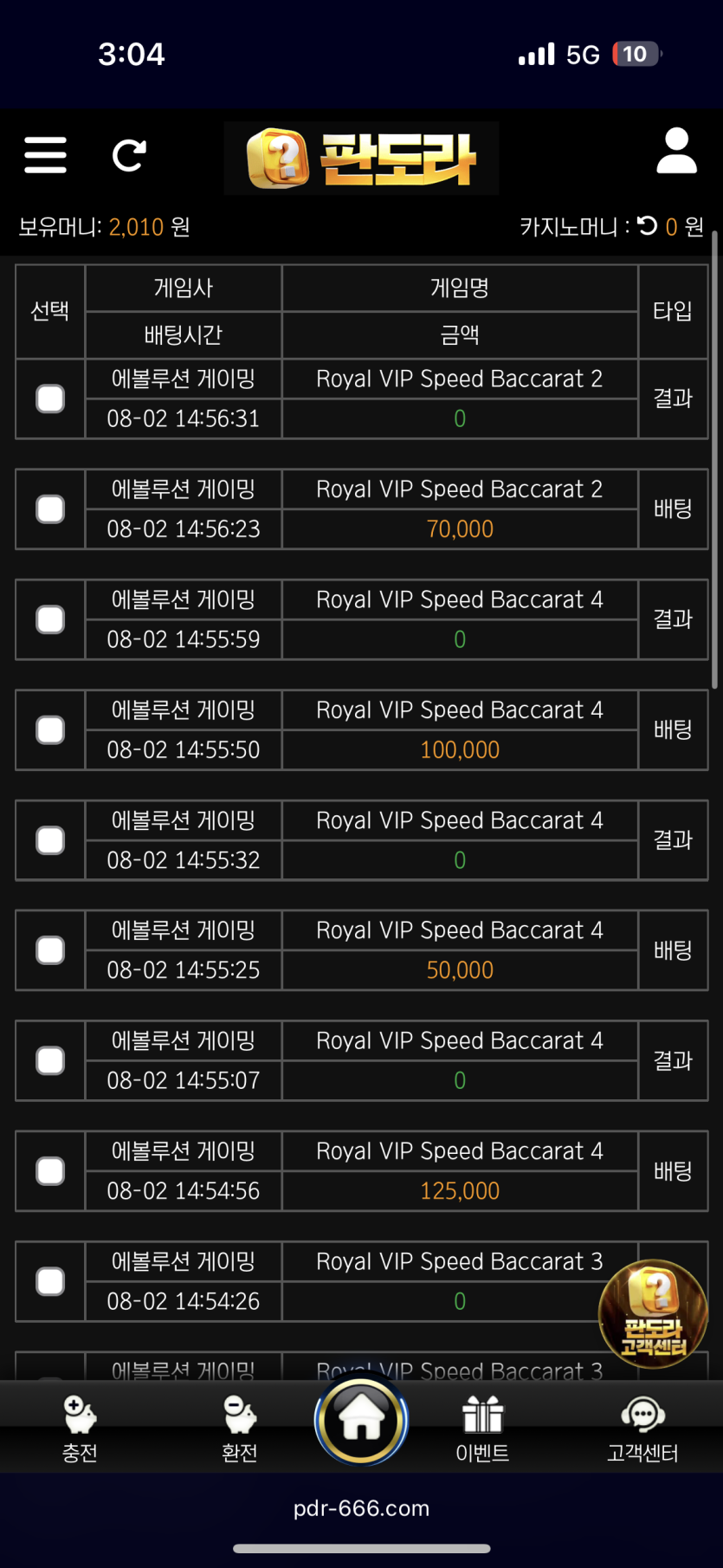Refresh the casino money balance
Screen dimensions: 723x1568
[648, 226]
